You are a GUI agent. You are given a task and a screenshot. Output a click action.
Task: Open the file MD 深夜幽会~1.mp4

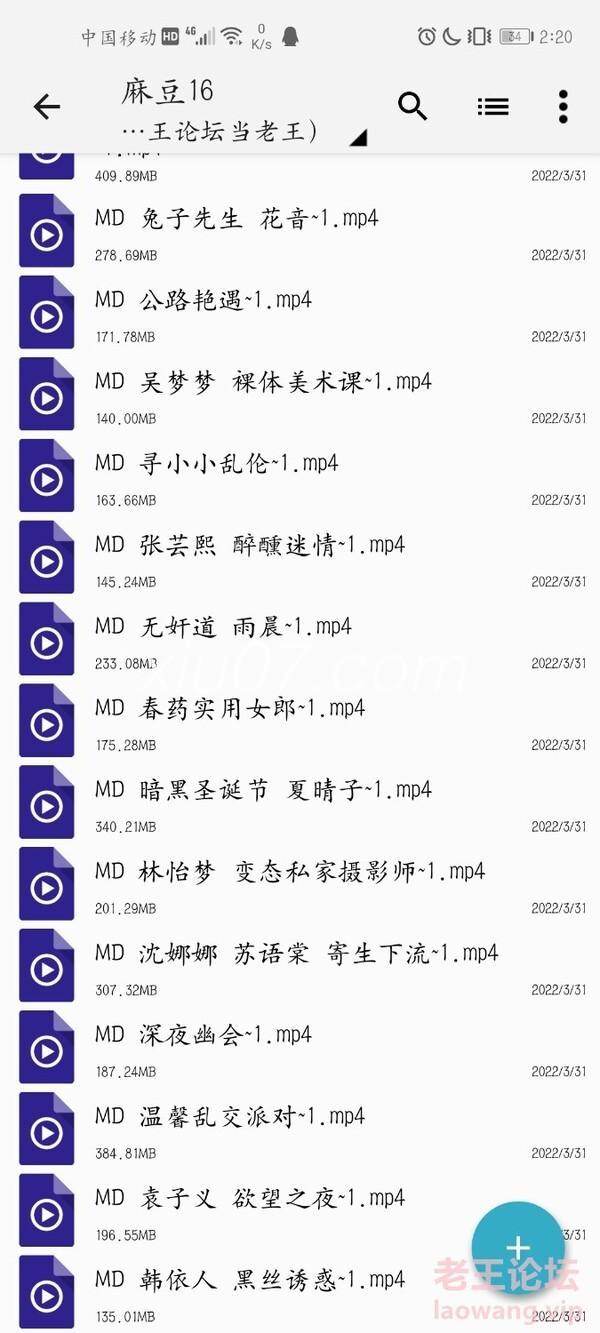[300, 1052]
